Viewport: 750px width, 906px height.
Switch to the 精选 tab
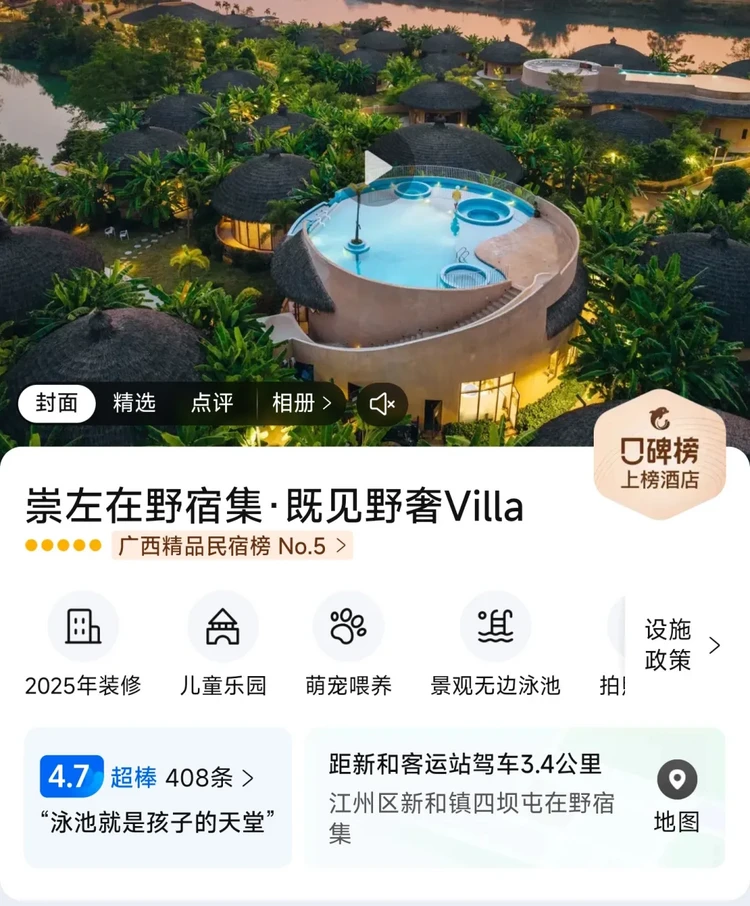(x=134, y=403)
